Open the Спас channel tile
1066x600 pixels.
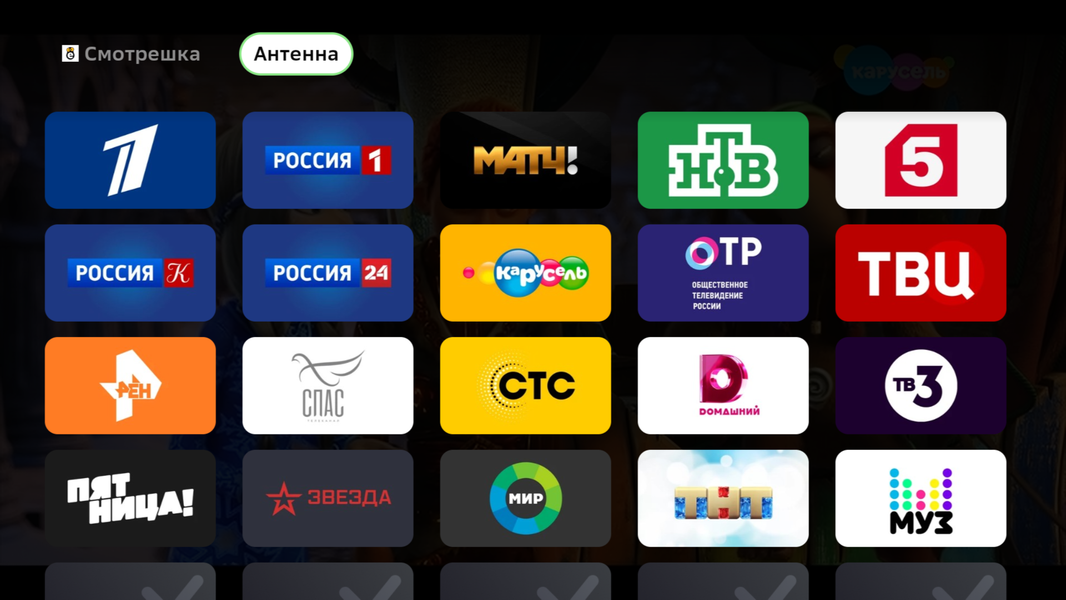327,385
